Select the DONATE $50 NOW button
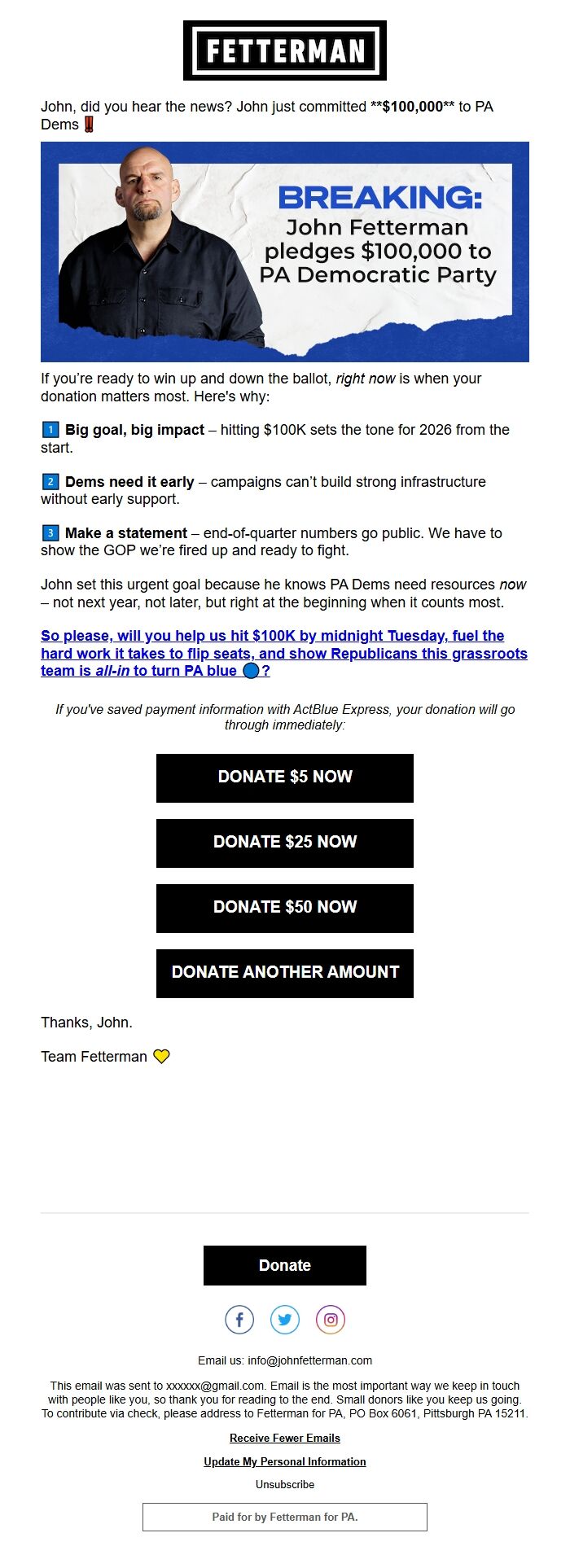 (x=284, y=908)
